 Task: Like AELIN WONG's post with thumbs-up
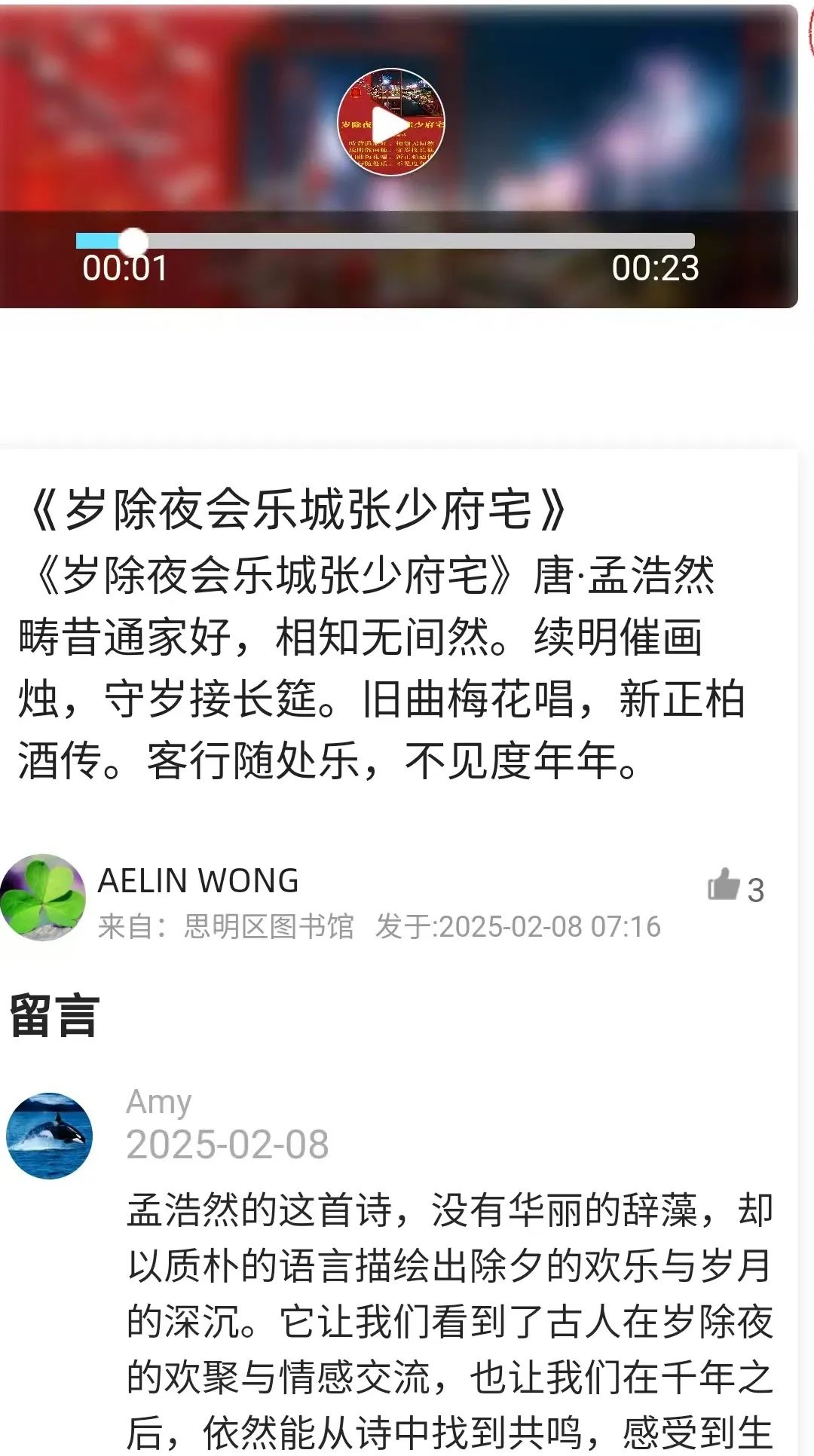724,886
